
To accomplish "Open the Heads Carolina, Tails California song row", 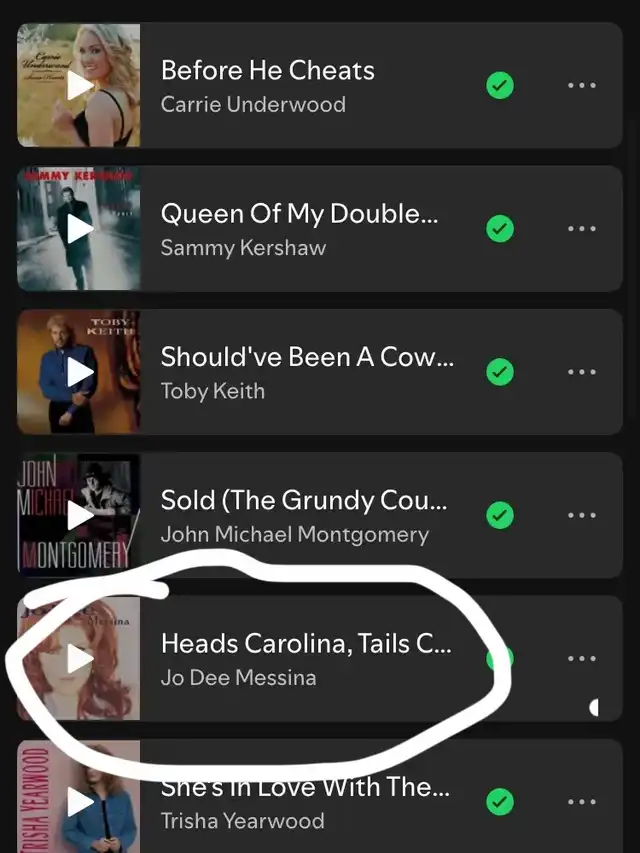I will (305, 659).
